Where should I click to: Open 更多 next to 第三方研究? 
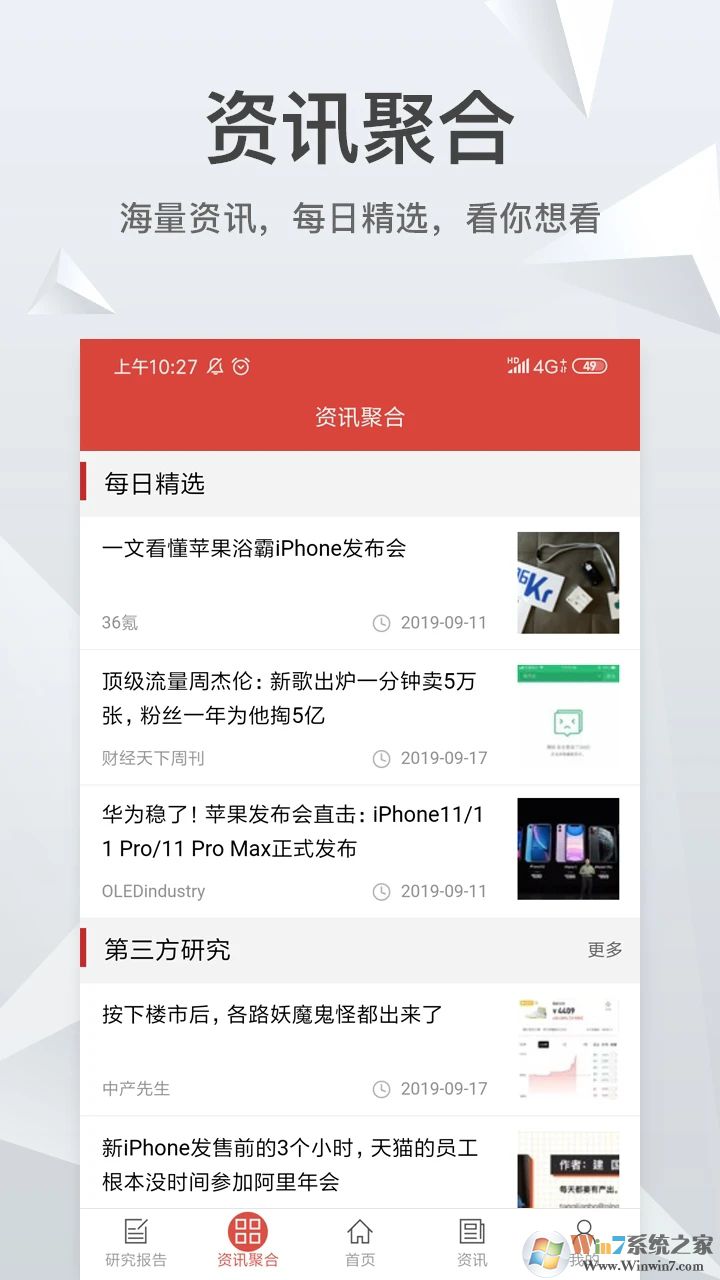coord(604,950)
